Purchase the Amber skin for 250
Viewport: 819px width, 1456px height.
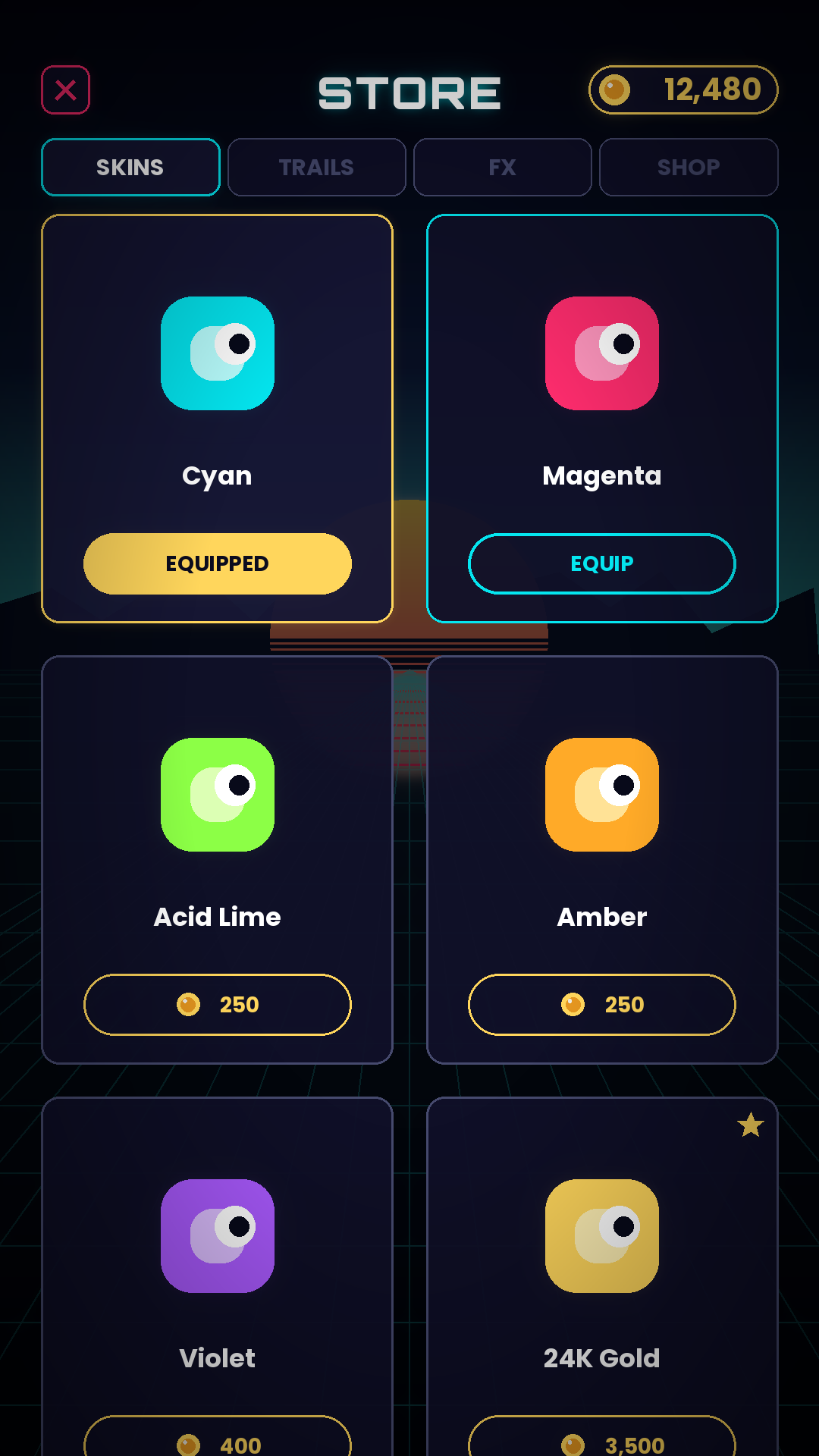602,1005
